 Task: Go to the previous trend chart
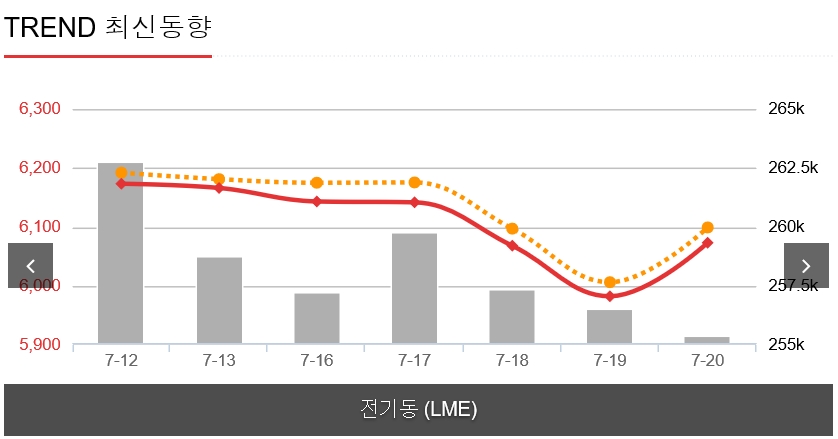30,266
